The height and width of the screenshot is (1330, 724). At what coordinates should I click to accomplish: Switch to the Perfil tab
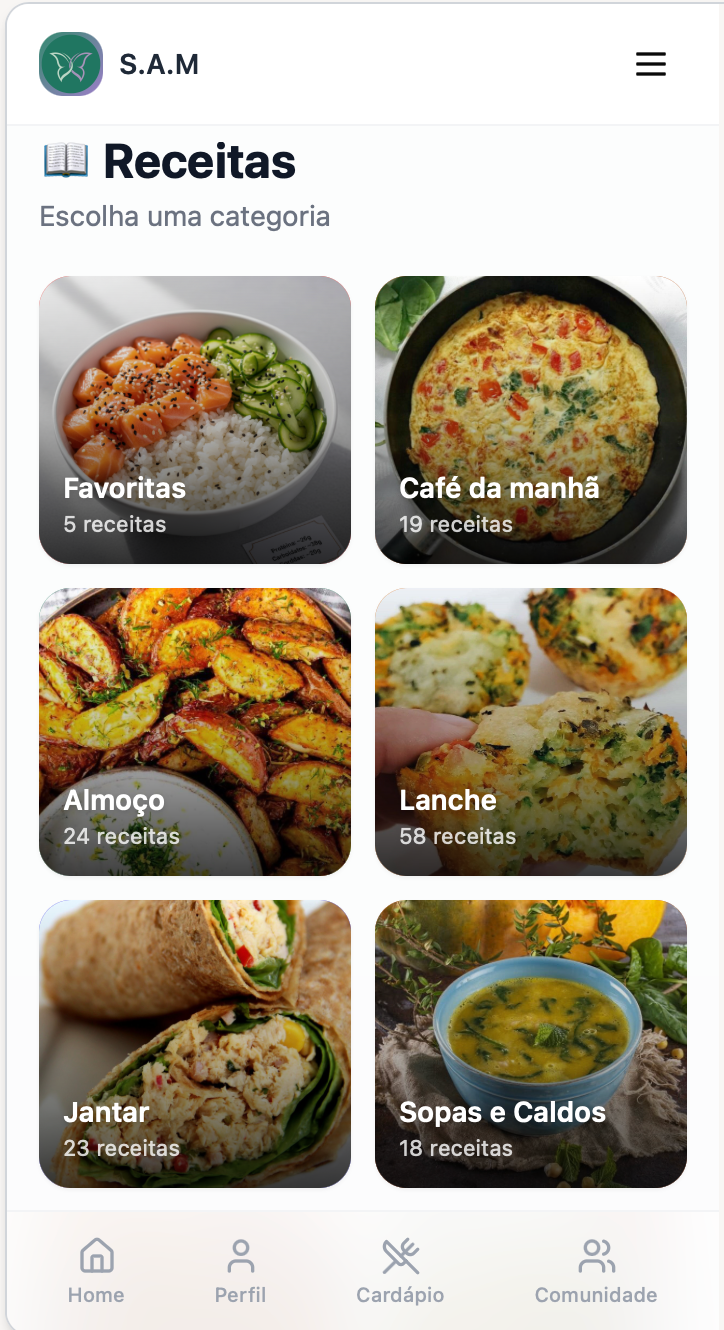(241, 1271)
